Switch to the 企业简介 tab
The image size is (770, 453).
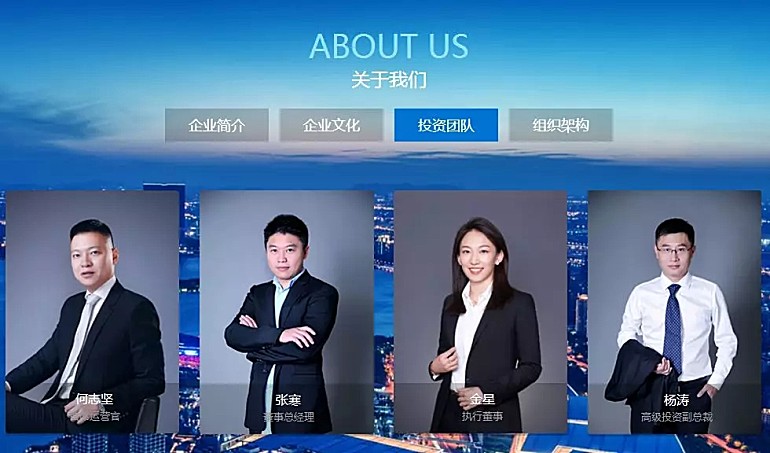click(216, 126)
